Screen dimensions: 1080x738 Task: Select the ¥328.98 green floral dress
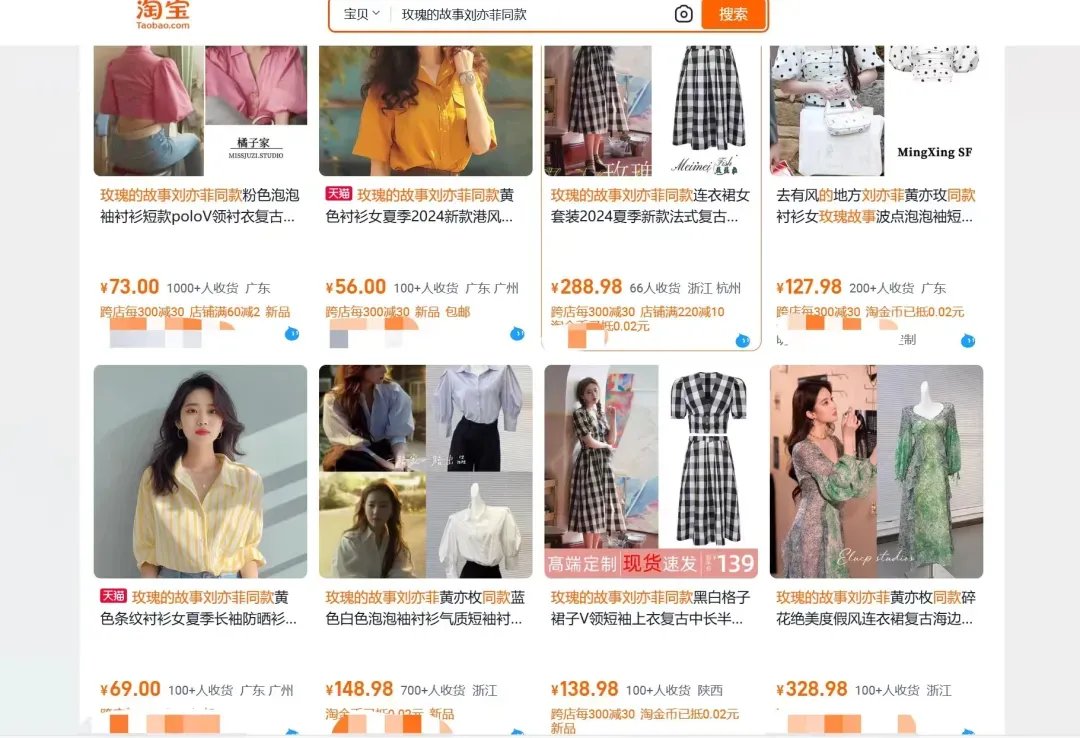point(876,472)
